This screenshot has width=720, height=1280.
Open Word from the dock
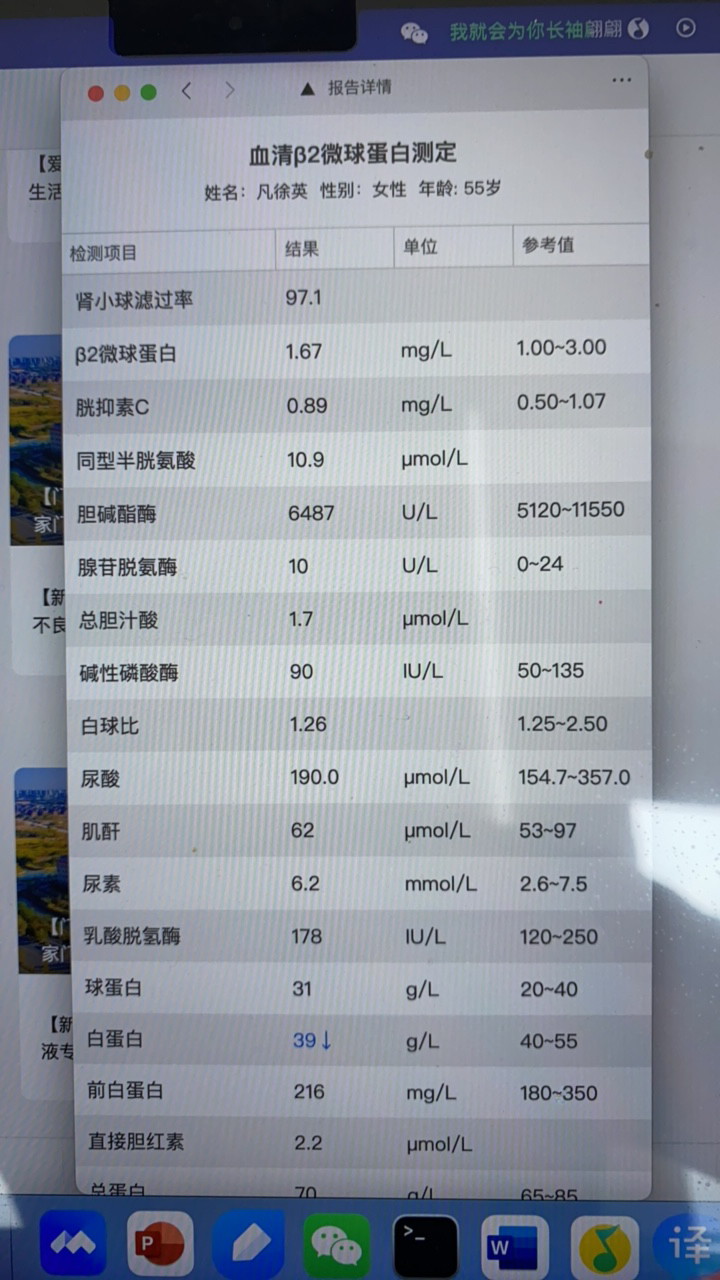pos(514,1247)
